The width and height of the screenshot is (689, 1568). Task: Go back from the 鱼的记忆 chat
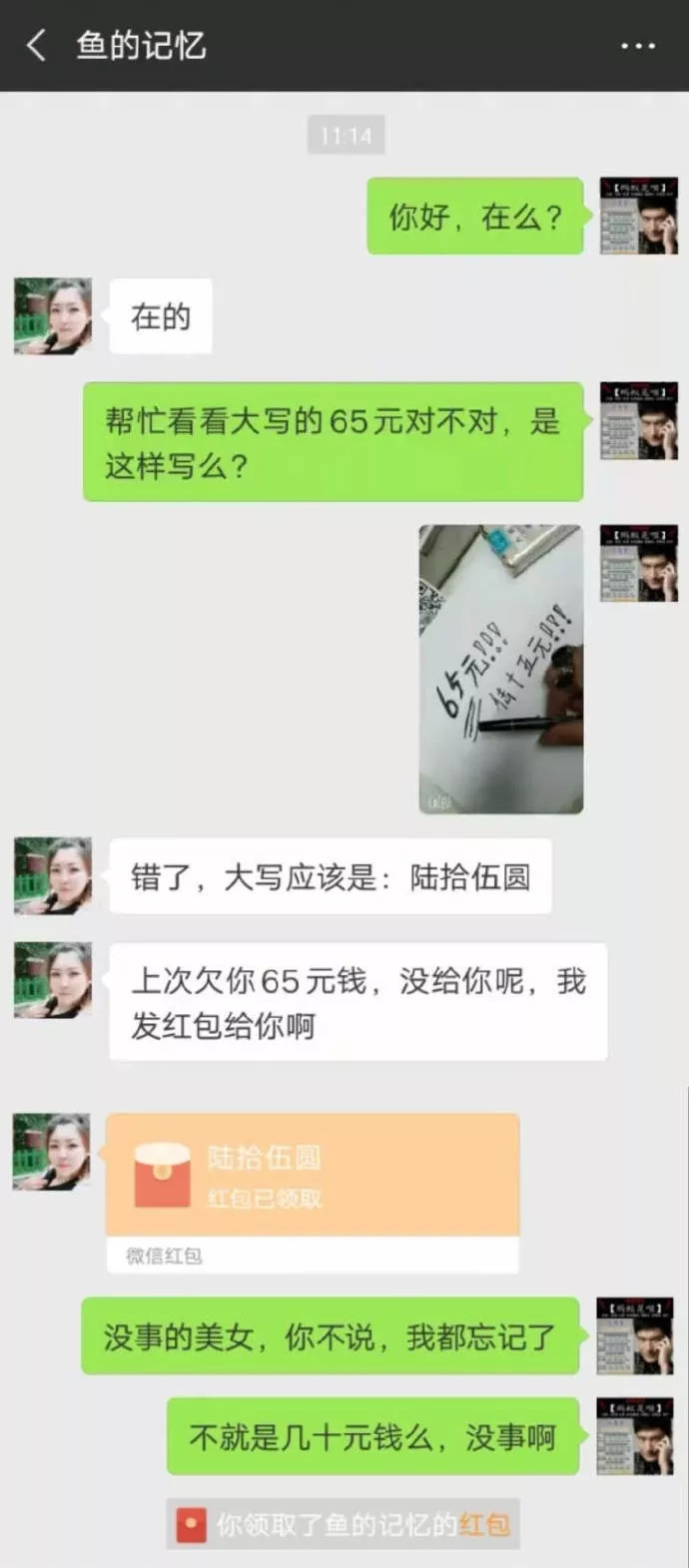tap(37, 45)
